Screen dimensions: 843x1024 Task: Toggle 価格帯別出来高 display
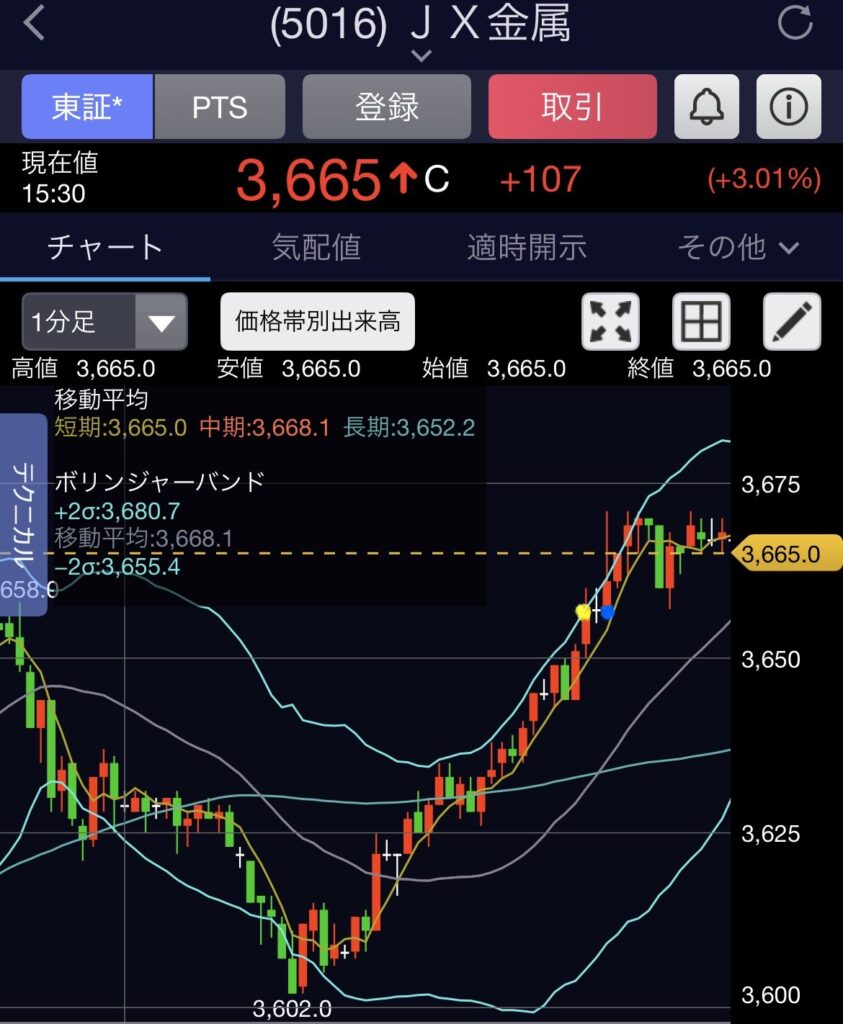[x=317, y=321]
